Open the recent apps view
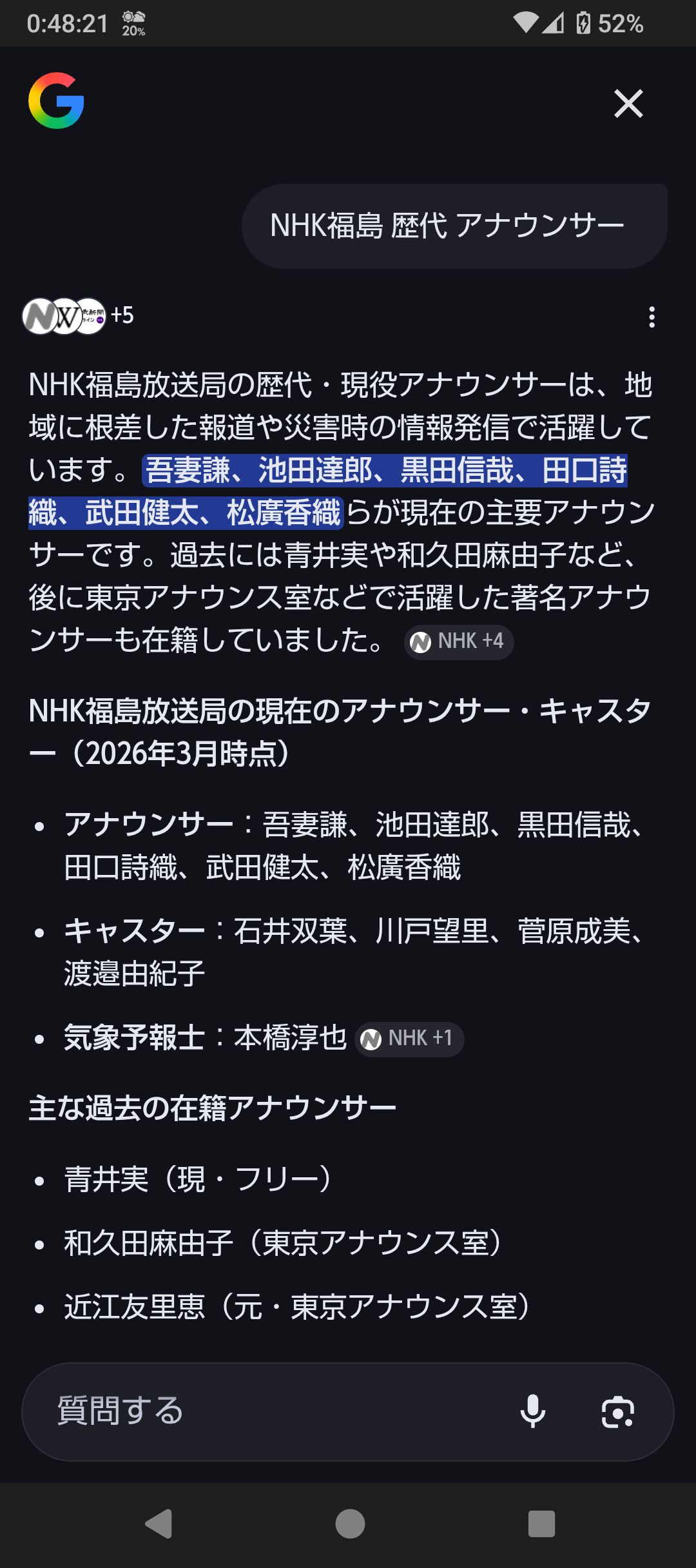The image size is (696, 1568). coord(541,1524)
